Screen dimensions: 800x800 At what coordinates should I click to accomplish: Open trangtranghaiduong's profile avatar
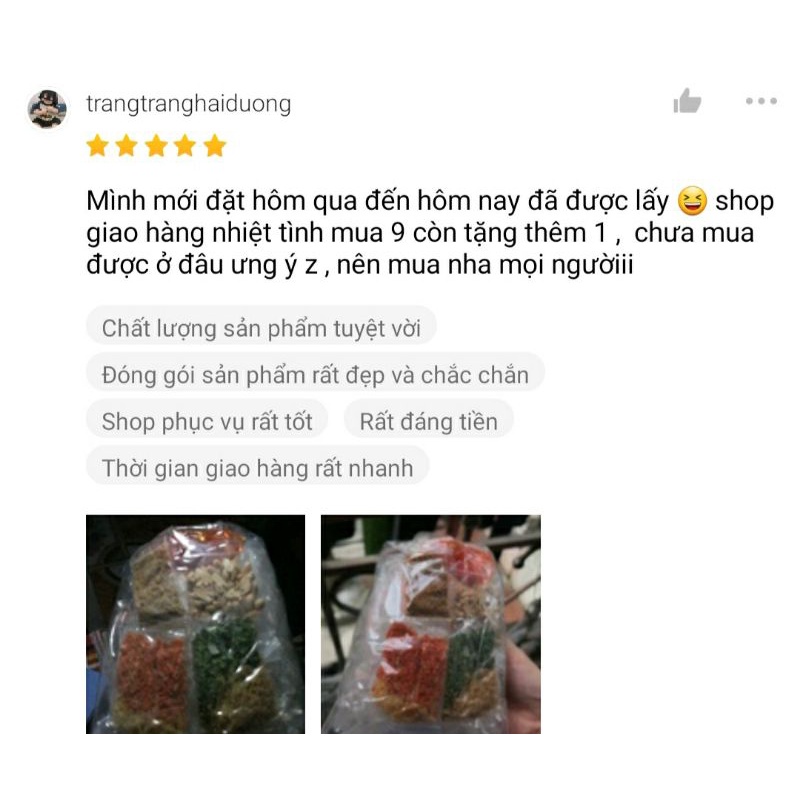(x=47, y=108)
